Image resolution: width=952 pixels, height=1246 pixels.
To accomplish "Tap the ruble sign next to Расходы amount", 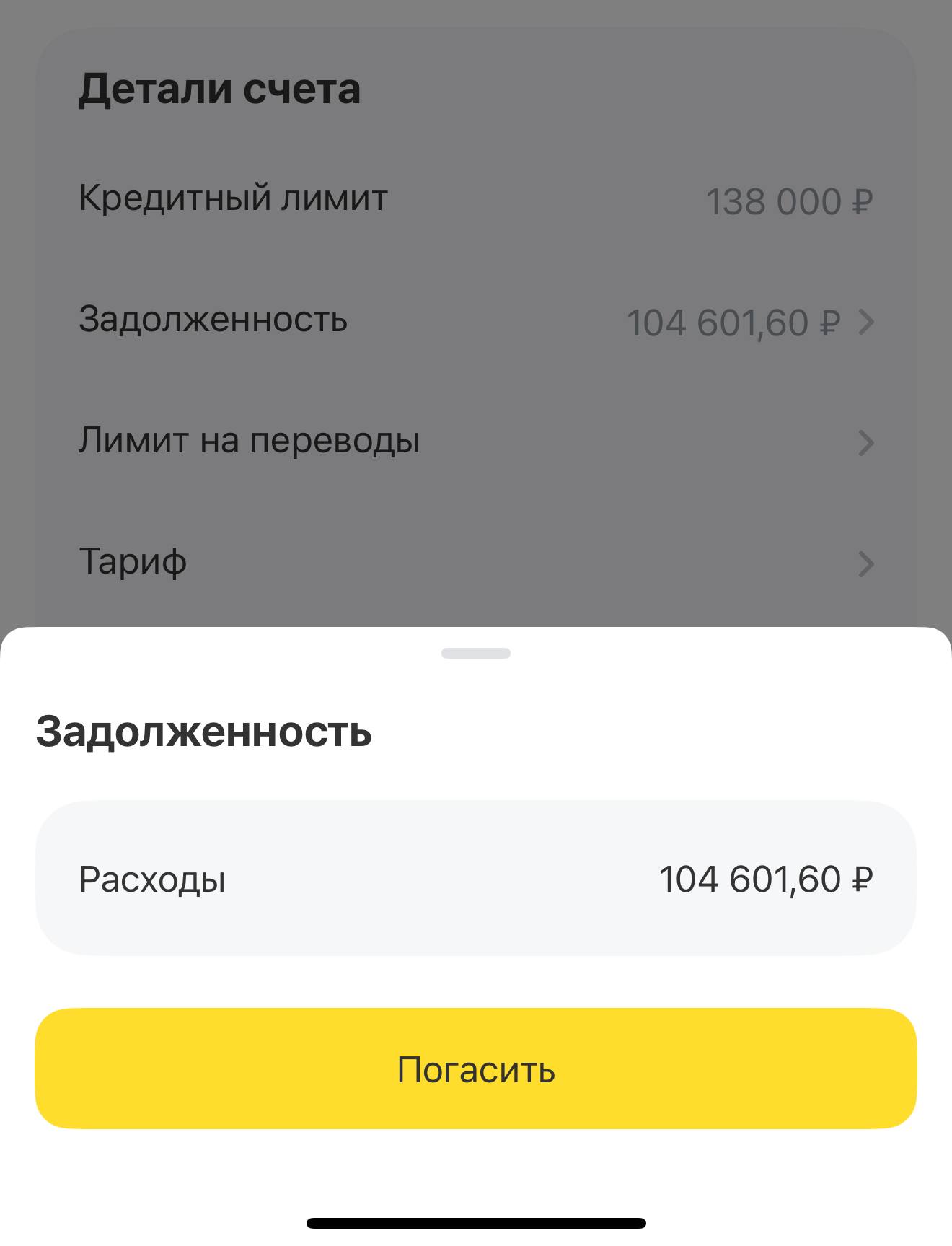I will 863,879.
